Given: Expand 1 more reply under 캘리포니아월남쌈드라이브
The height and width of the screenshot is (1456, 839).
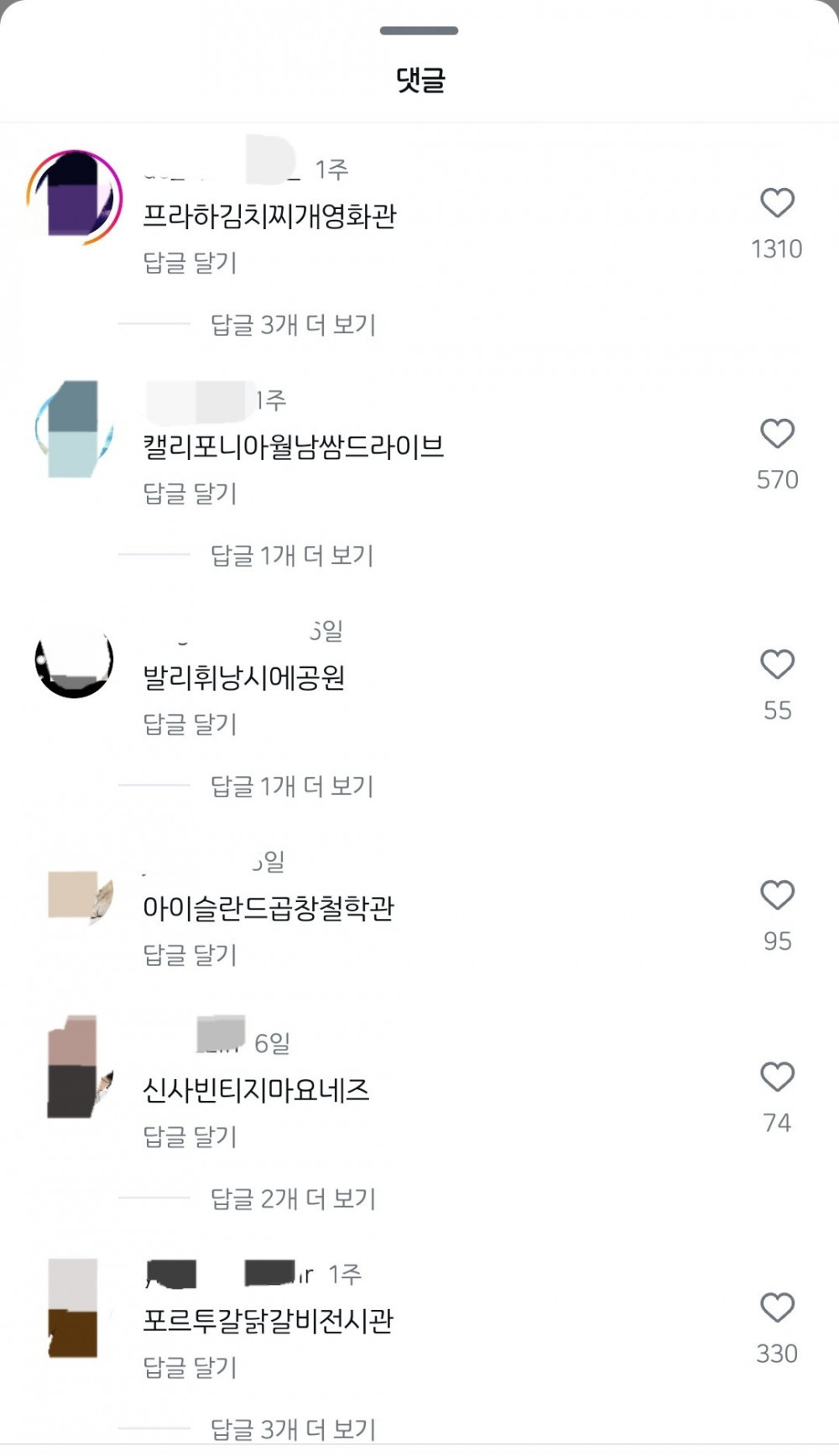Looking at the screenshot, I should tap(292, 556).
